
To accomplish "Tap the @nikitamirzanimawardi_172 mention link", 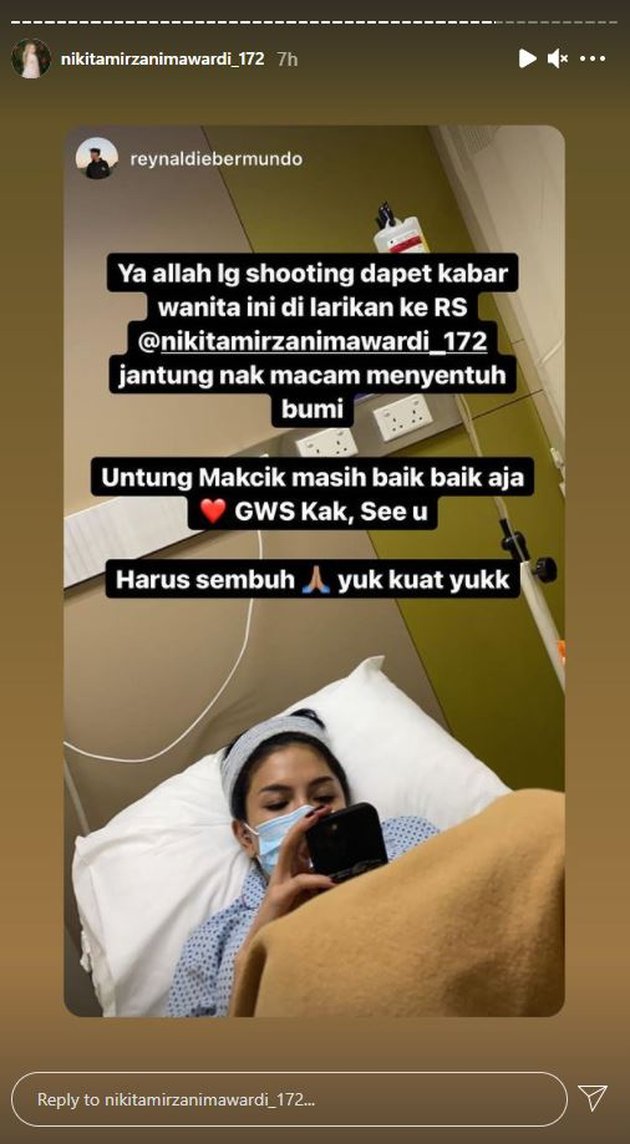I will (x=311, y=341).
